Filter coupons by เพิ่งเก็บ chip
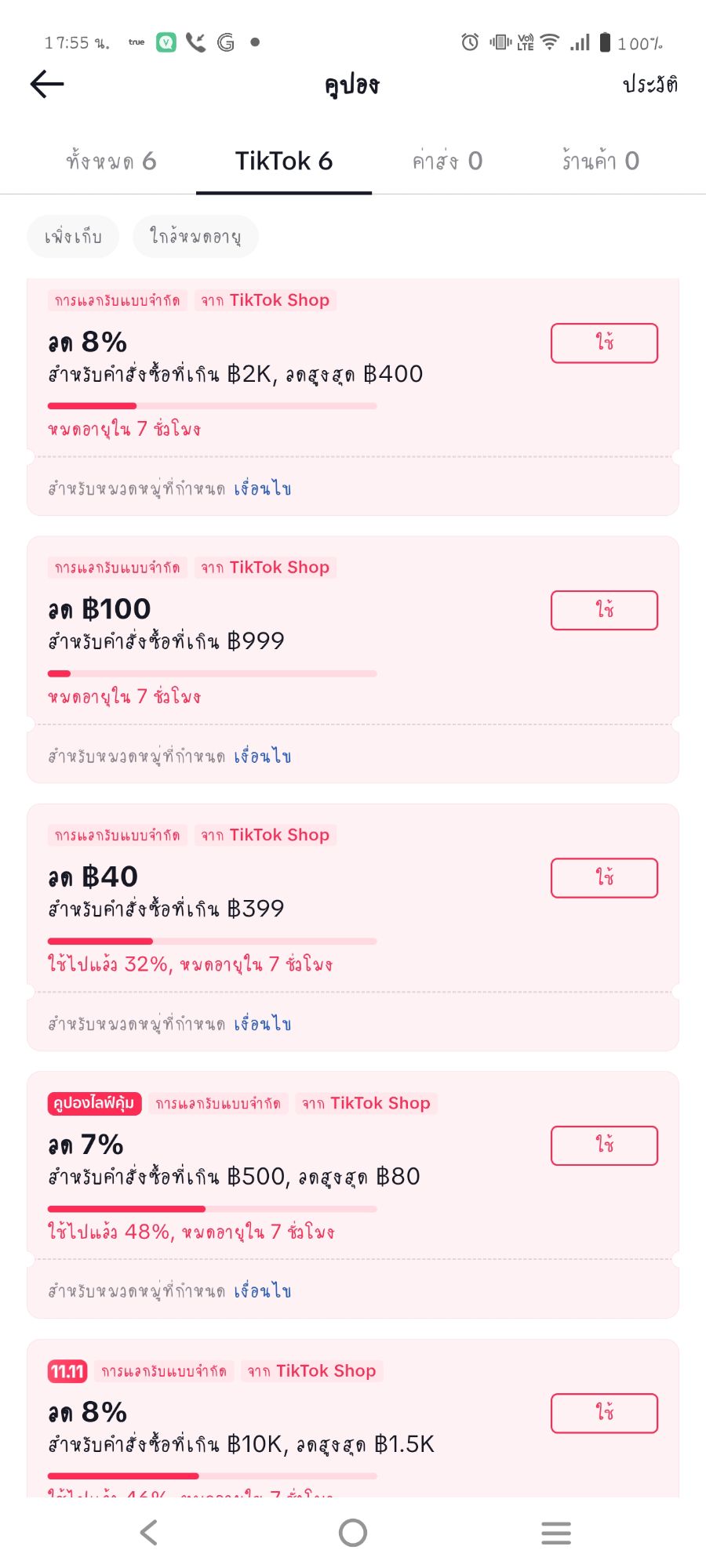Screen dimensions: 706x1568 coord(73,237)
